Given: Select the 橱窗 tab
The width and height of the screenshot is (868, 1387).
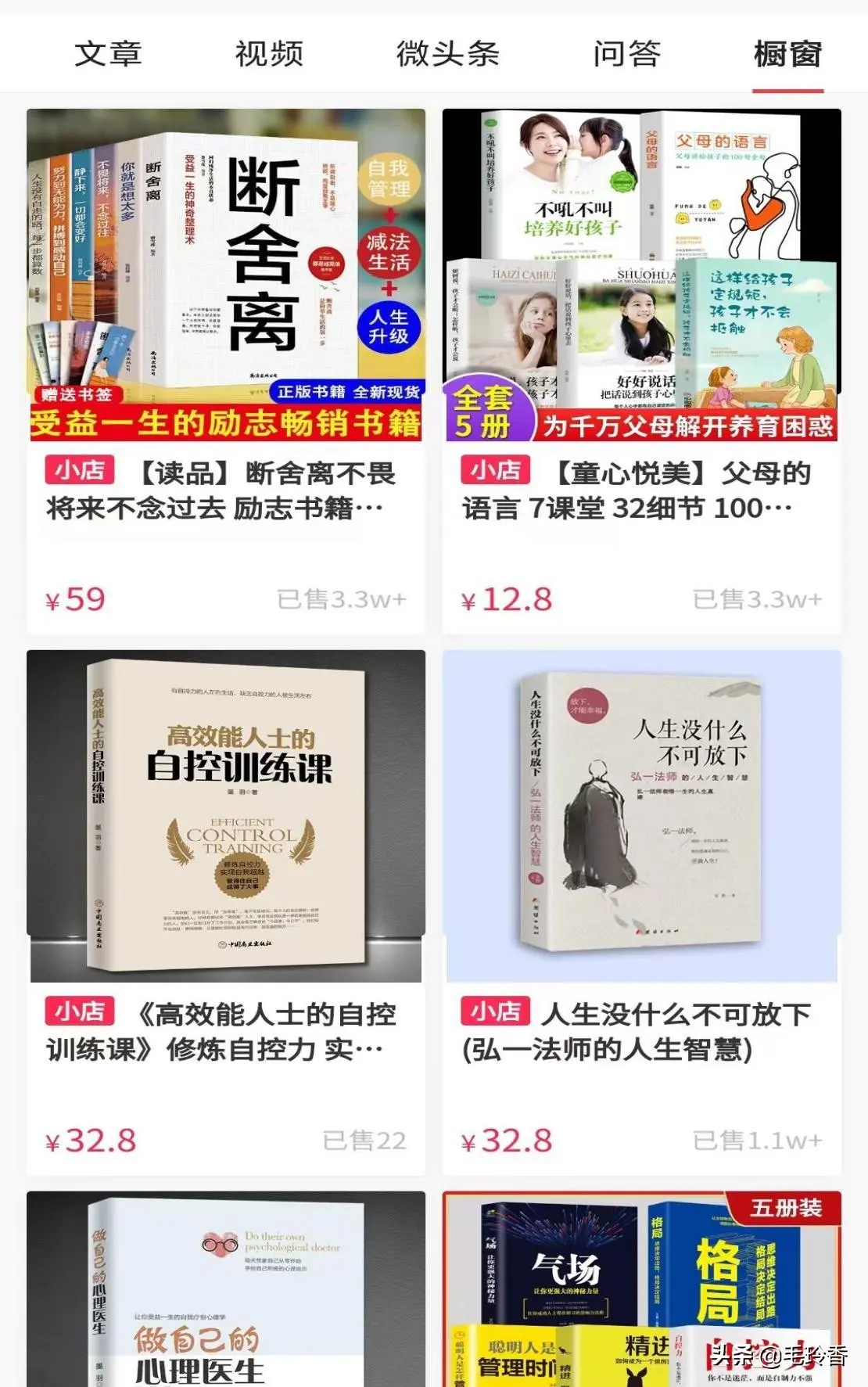Looking at the screenshot, I should (x=787, y=54).
